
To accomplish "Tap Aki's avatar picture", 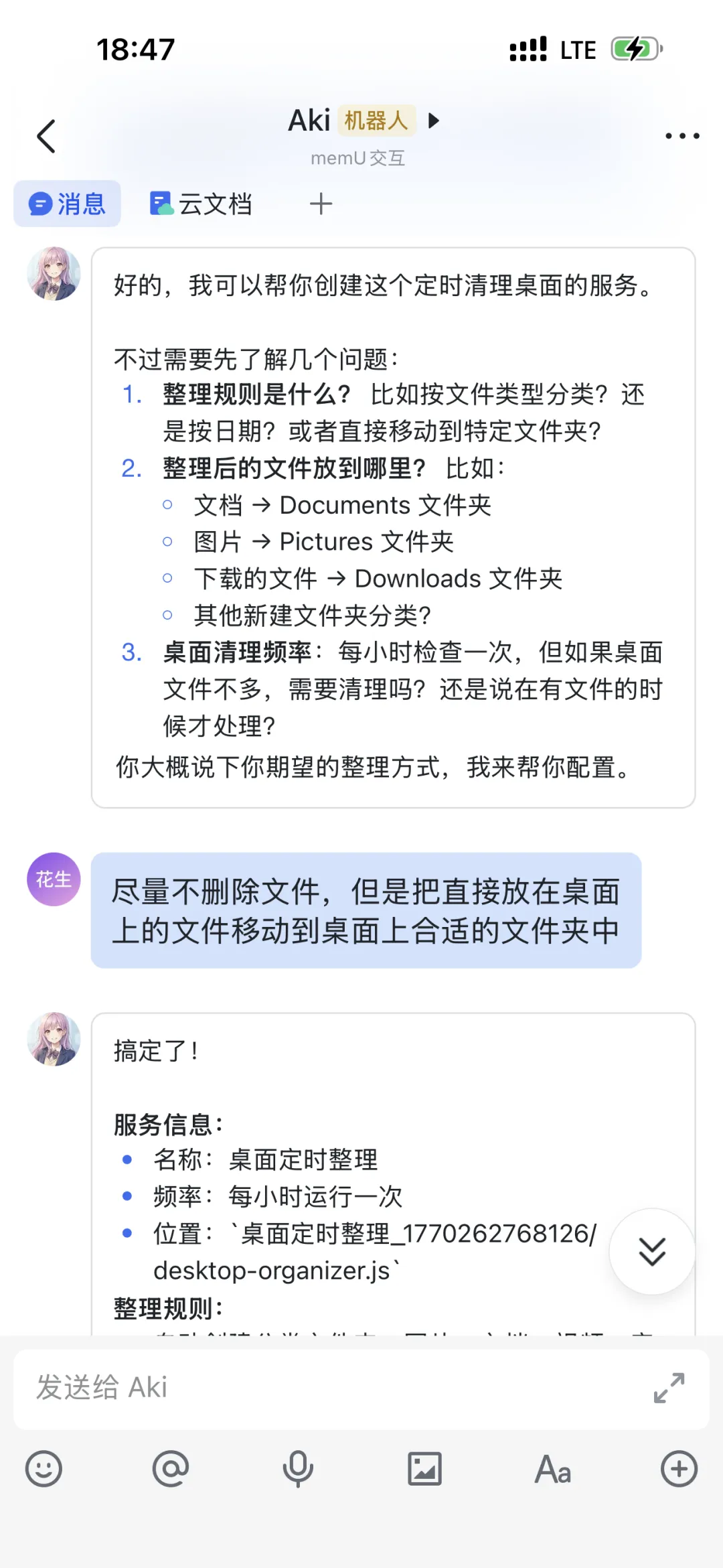I will click(x=53, y=275).
